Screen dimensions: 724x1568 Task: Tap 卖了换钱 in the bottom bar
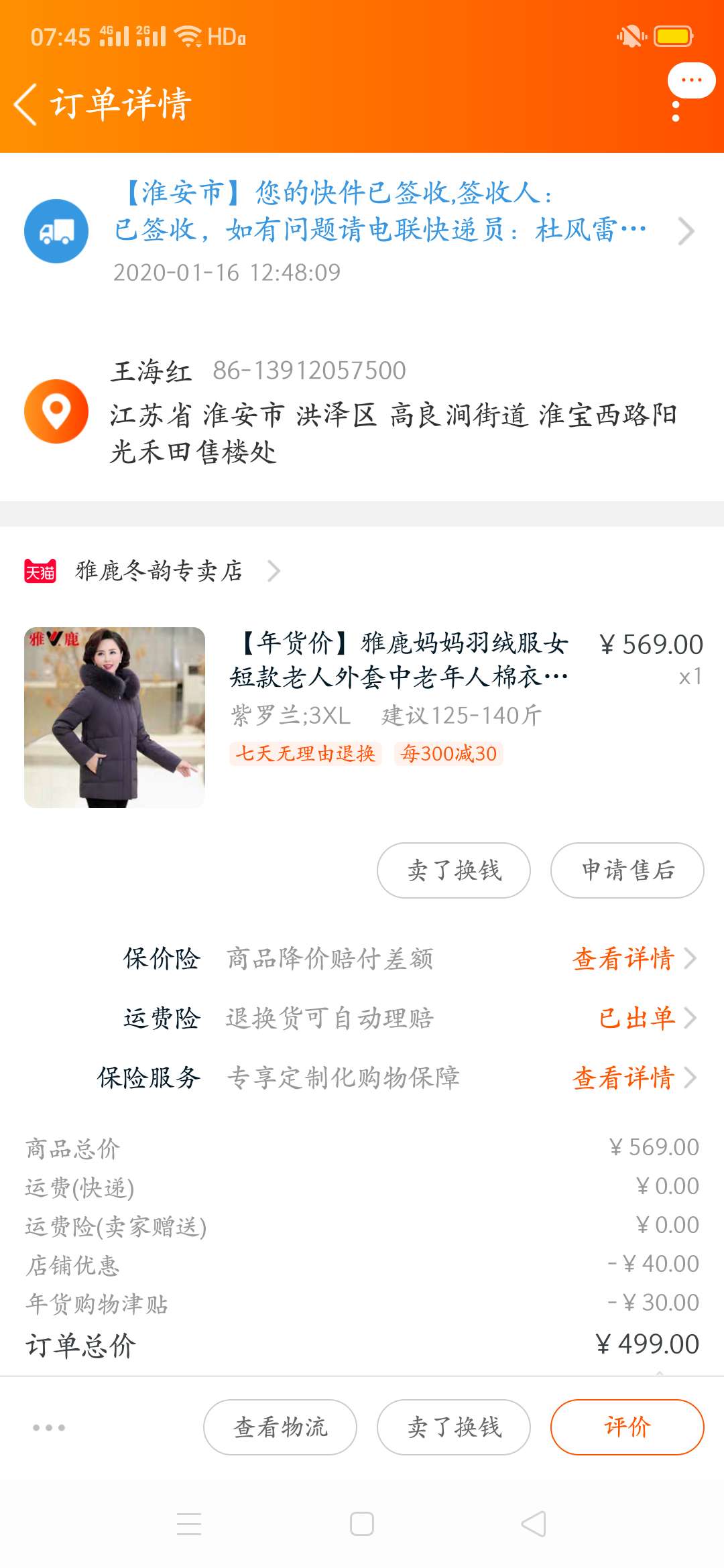[454, 1427]
